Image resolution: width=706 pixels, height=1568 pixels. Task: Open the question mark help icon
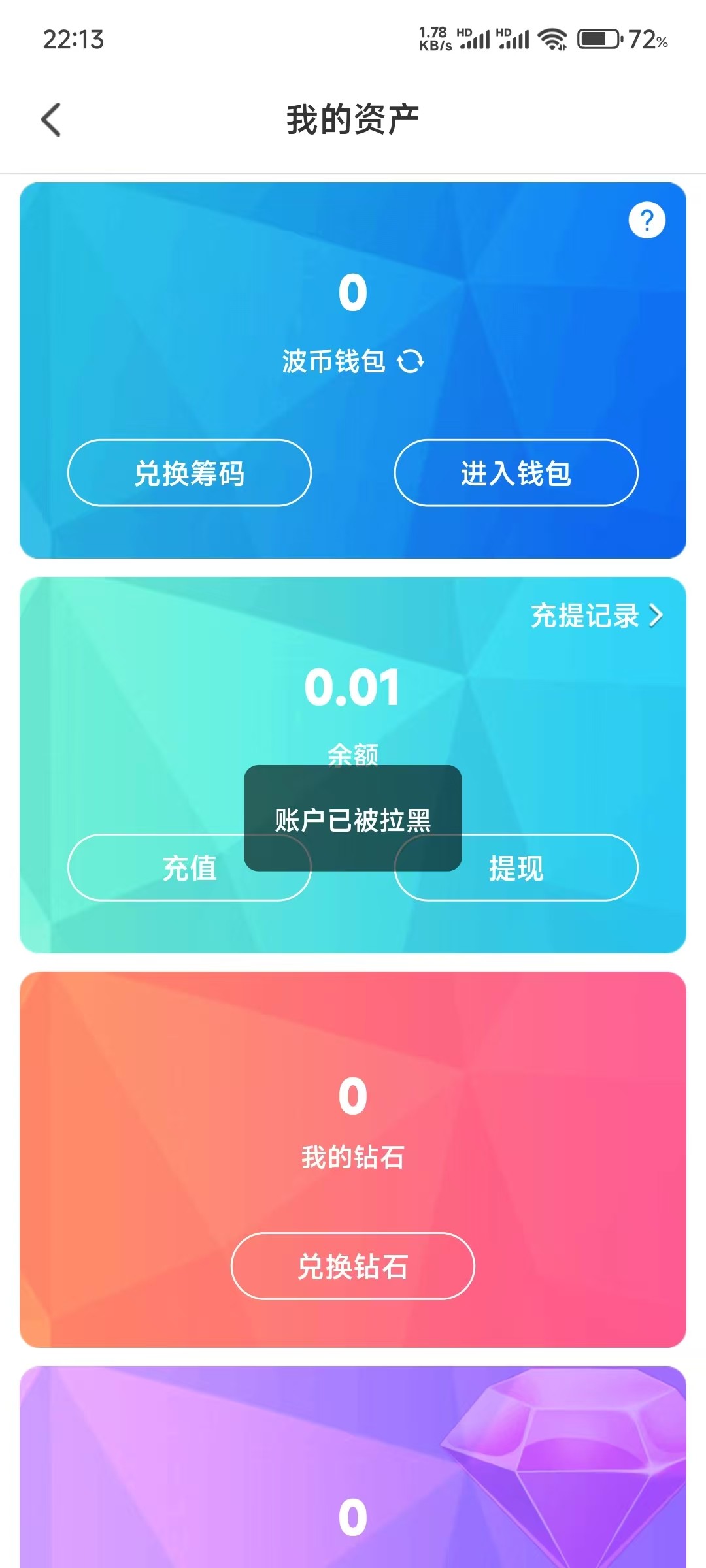(x=647, y=221)
